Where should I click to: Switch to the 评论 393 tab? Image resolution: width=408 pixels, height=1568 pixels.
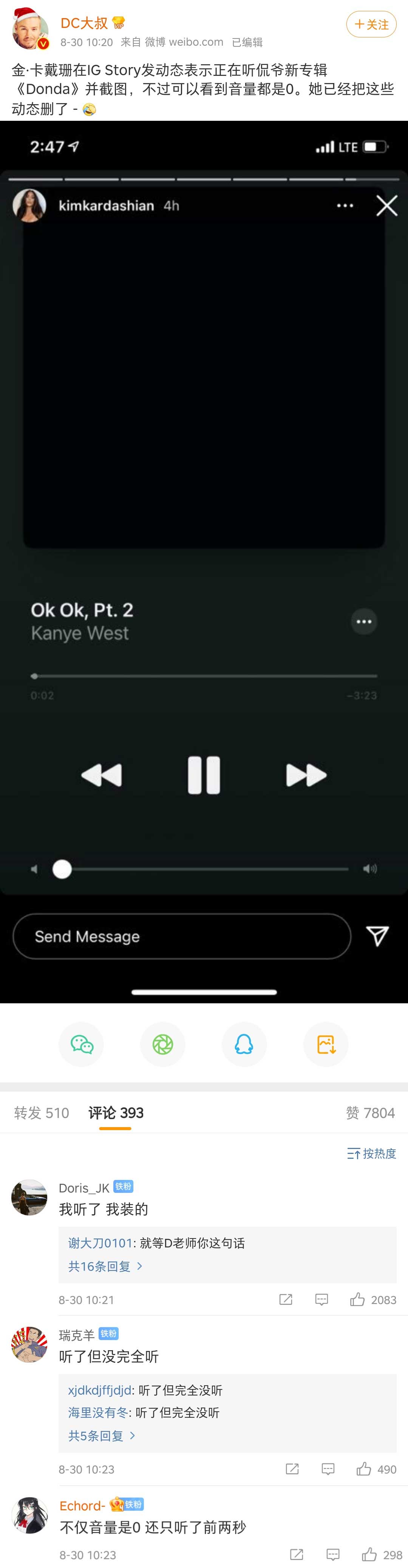click(116, 1113)
